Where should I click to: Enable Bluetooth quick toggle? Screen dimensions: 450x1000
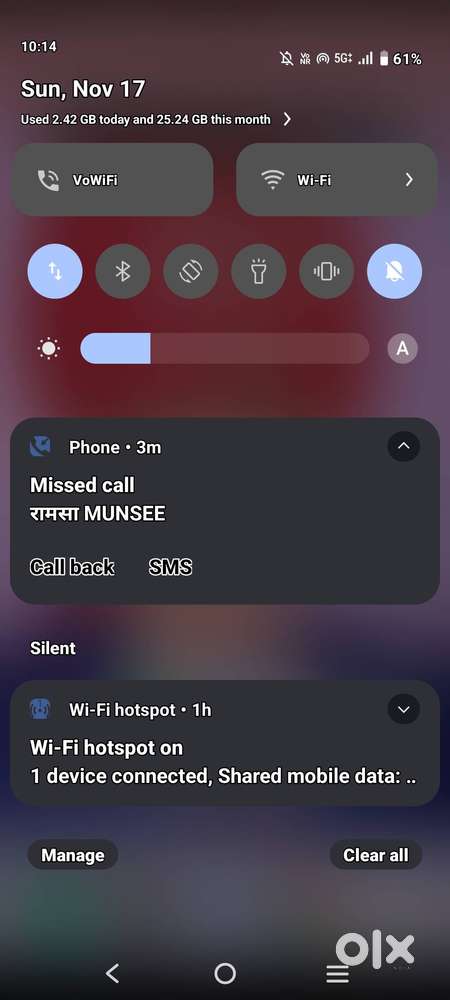pos(123,272)
